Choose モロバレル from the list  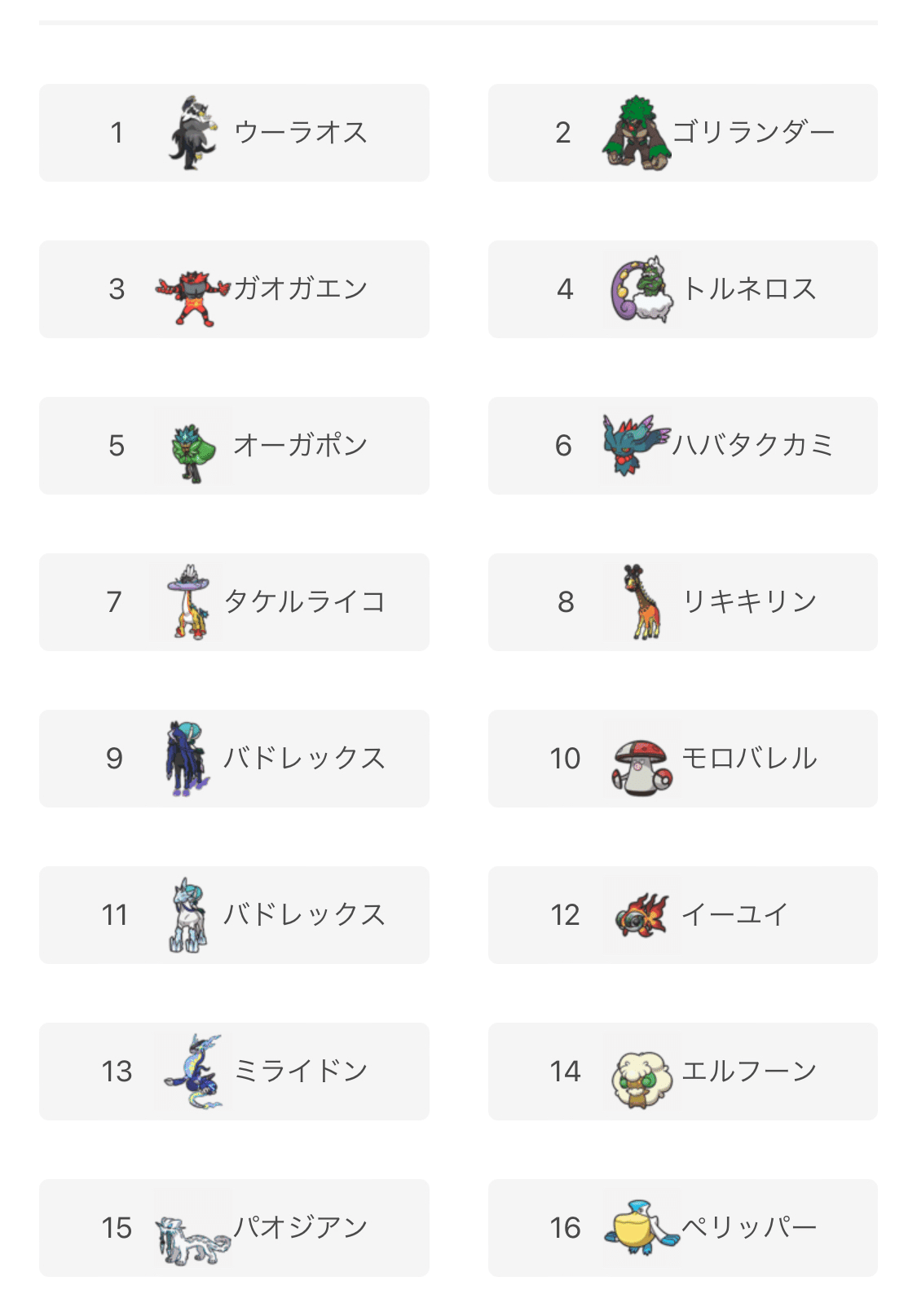click(682, 759)
